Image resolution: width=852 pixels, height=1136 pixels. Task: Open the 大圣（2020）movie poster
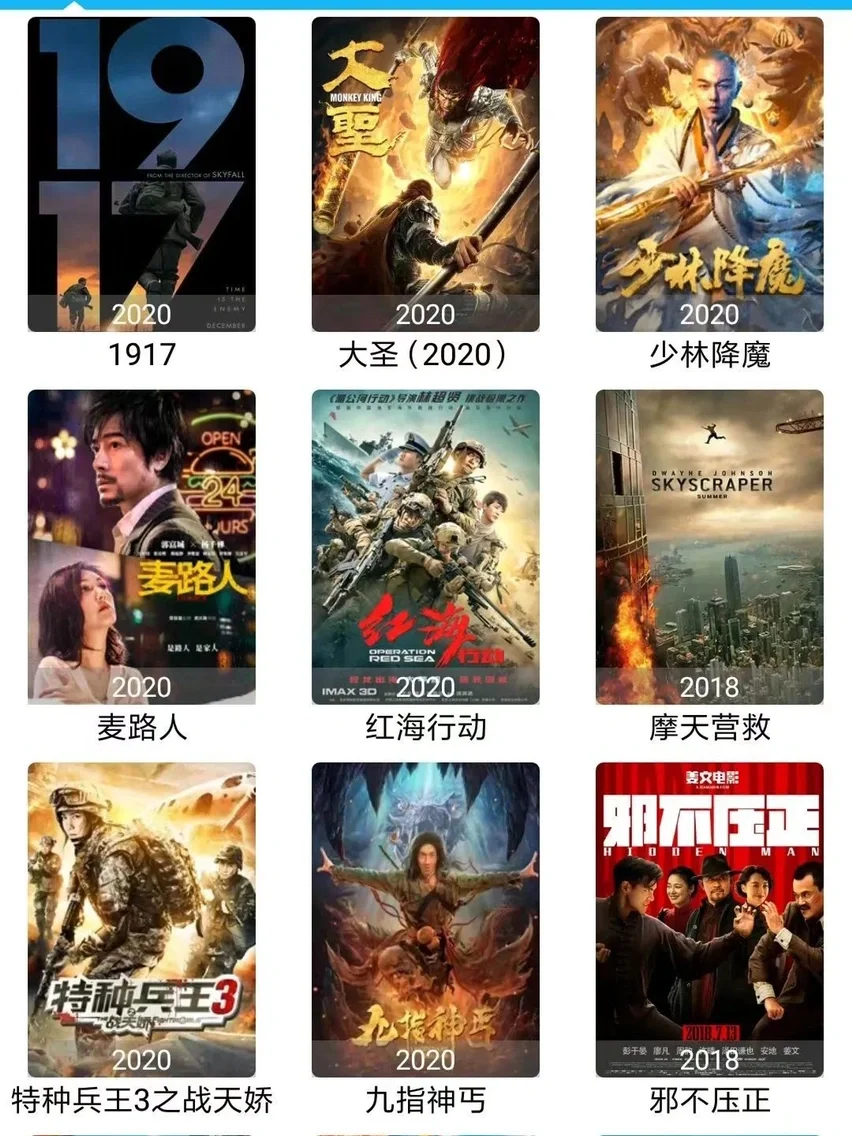click(x=425, y=175)
